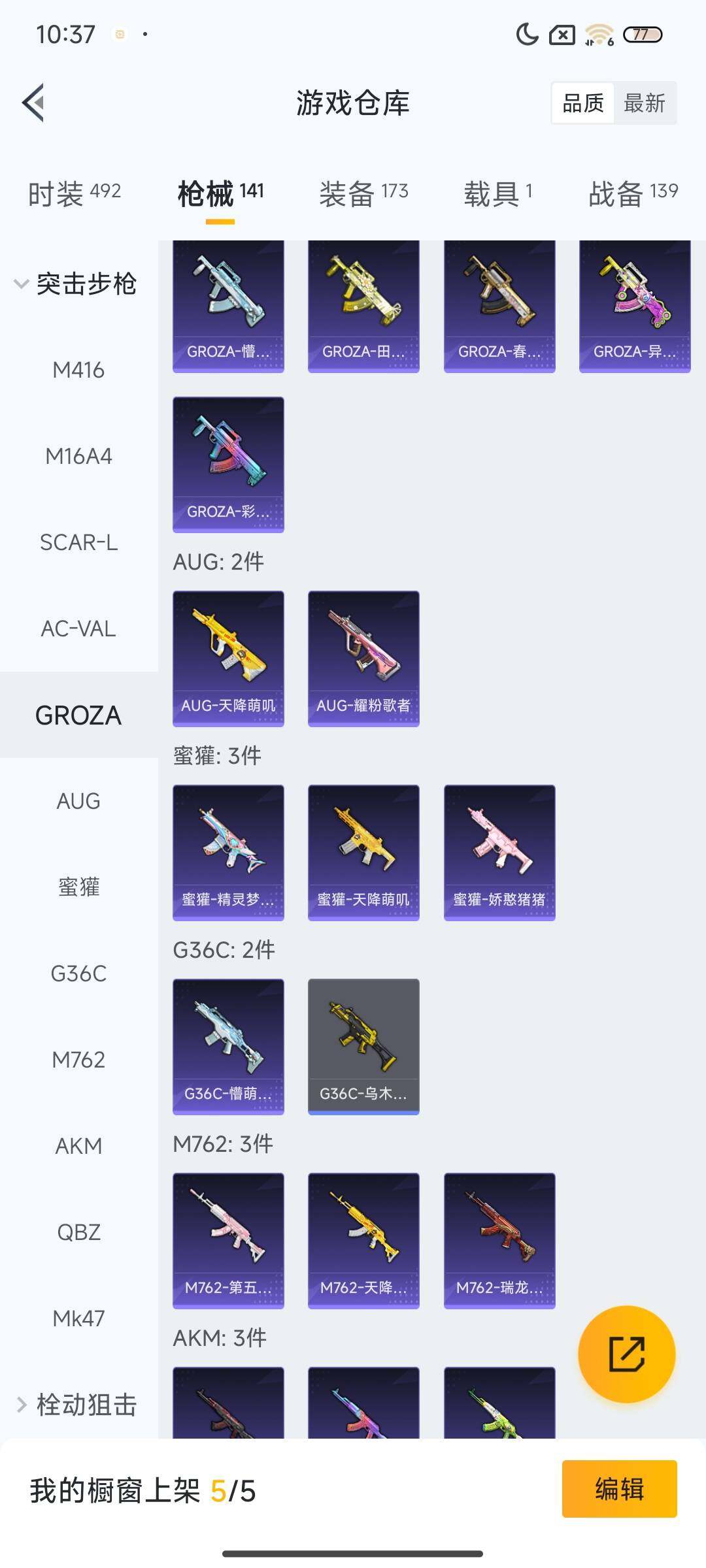Select AKM in the sidebar
The image size is (706, 1568).
click(x=78, y=1146)
